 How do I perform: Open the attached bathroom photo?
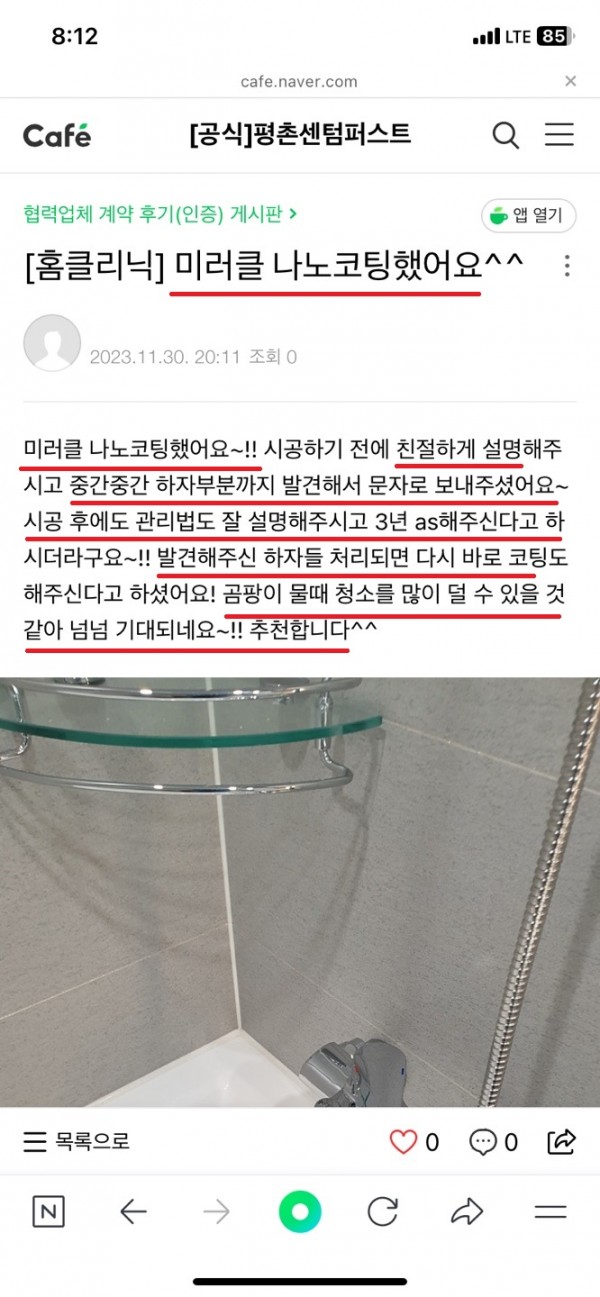(x=300, y=890)
